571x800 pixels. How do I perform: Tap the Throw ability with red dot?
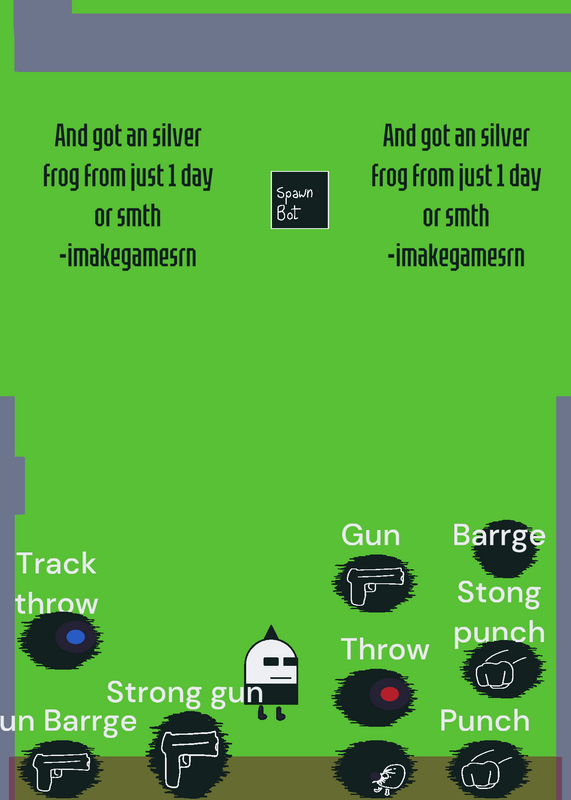pyautogui.click(x=375, y=697)
